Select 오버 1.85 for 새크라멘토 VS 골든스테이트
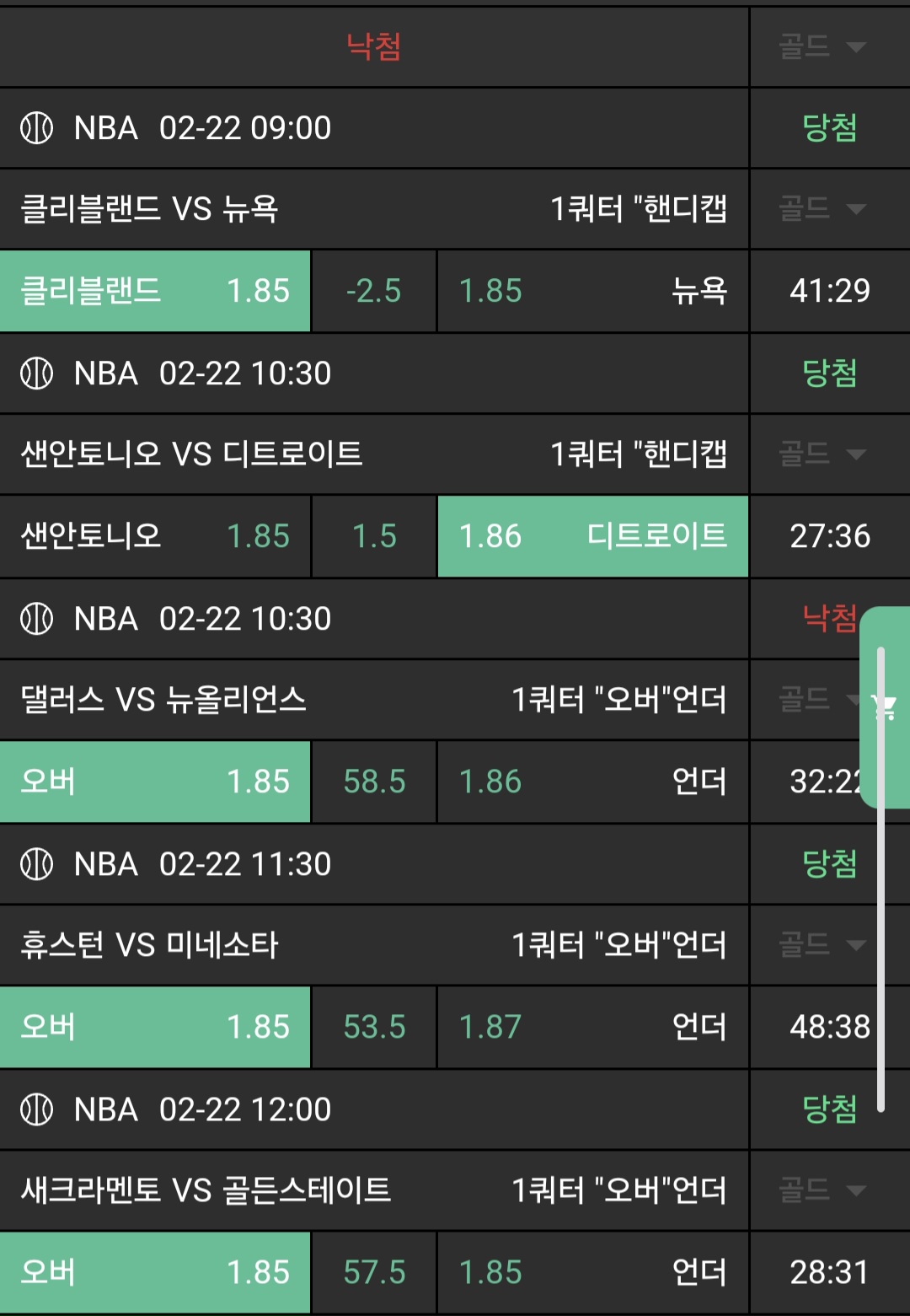This screenshot has height=1316, width=910. [155, 1272]
